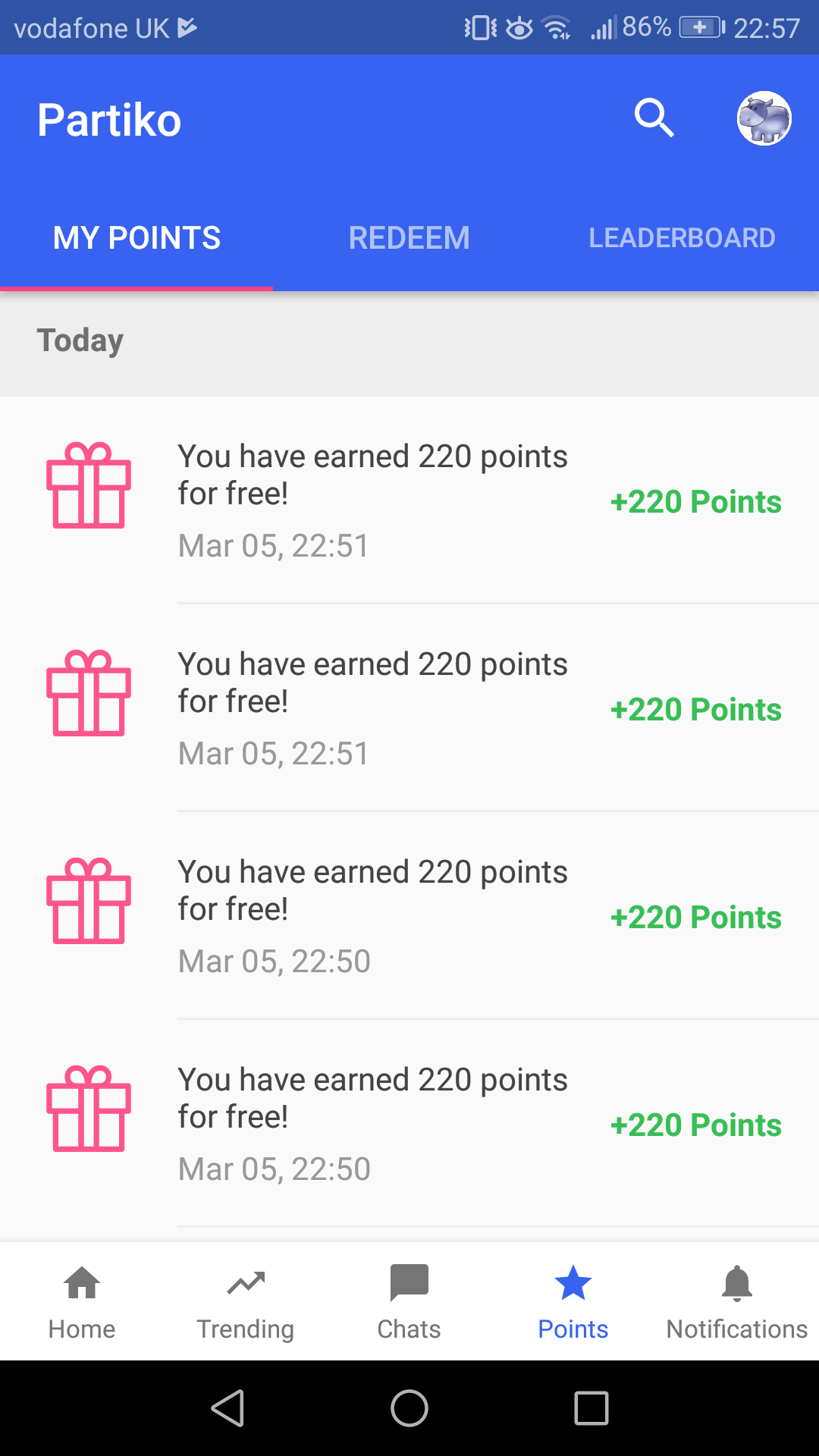The image size is (819, 1456).
Task: Open the profile avatar
Action: [764, 118]
